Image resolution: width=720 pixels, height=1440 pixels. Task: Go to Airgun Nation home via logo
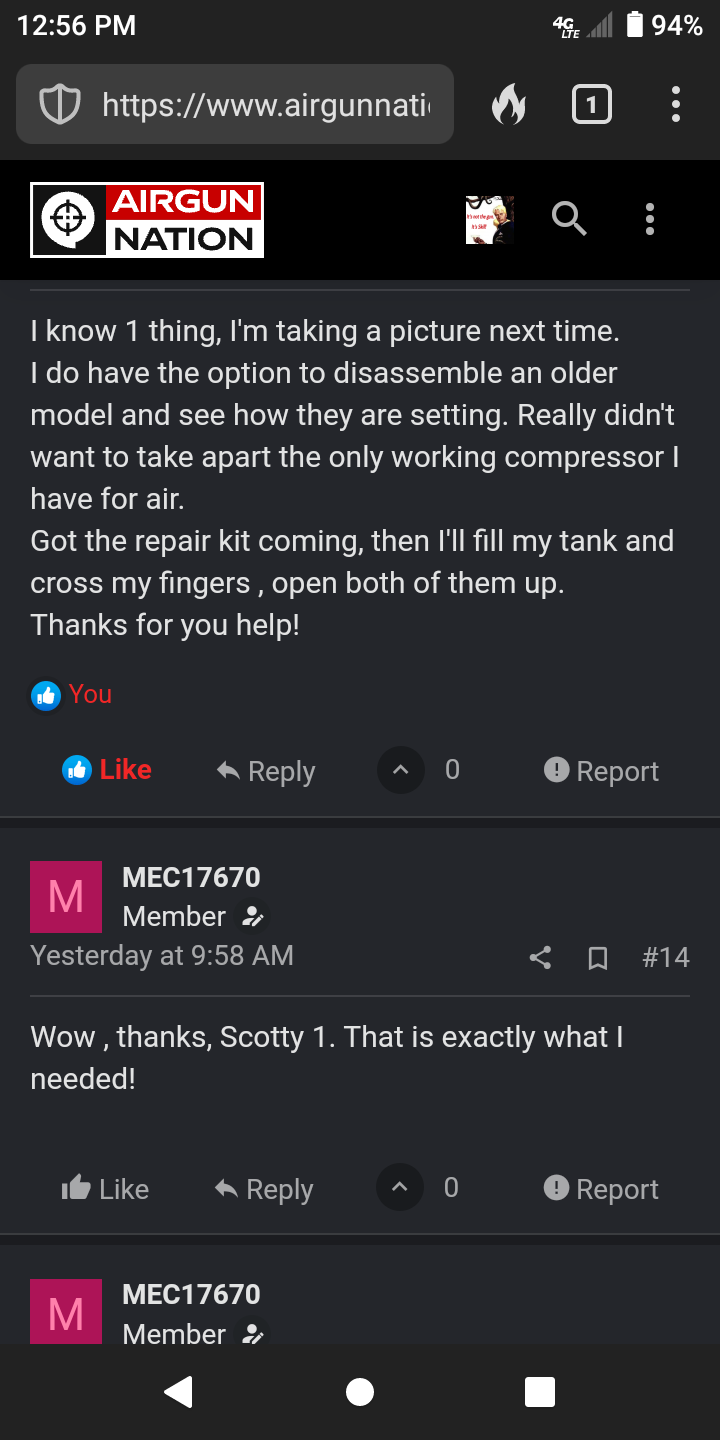pyautogui.click(x=147, y=220)
